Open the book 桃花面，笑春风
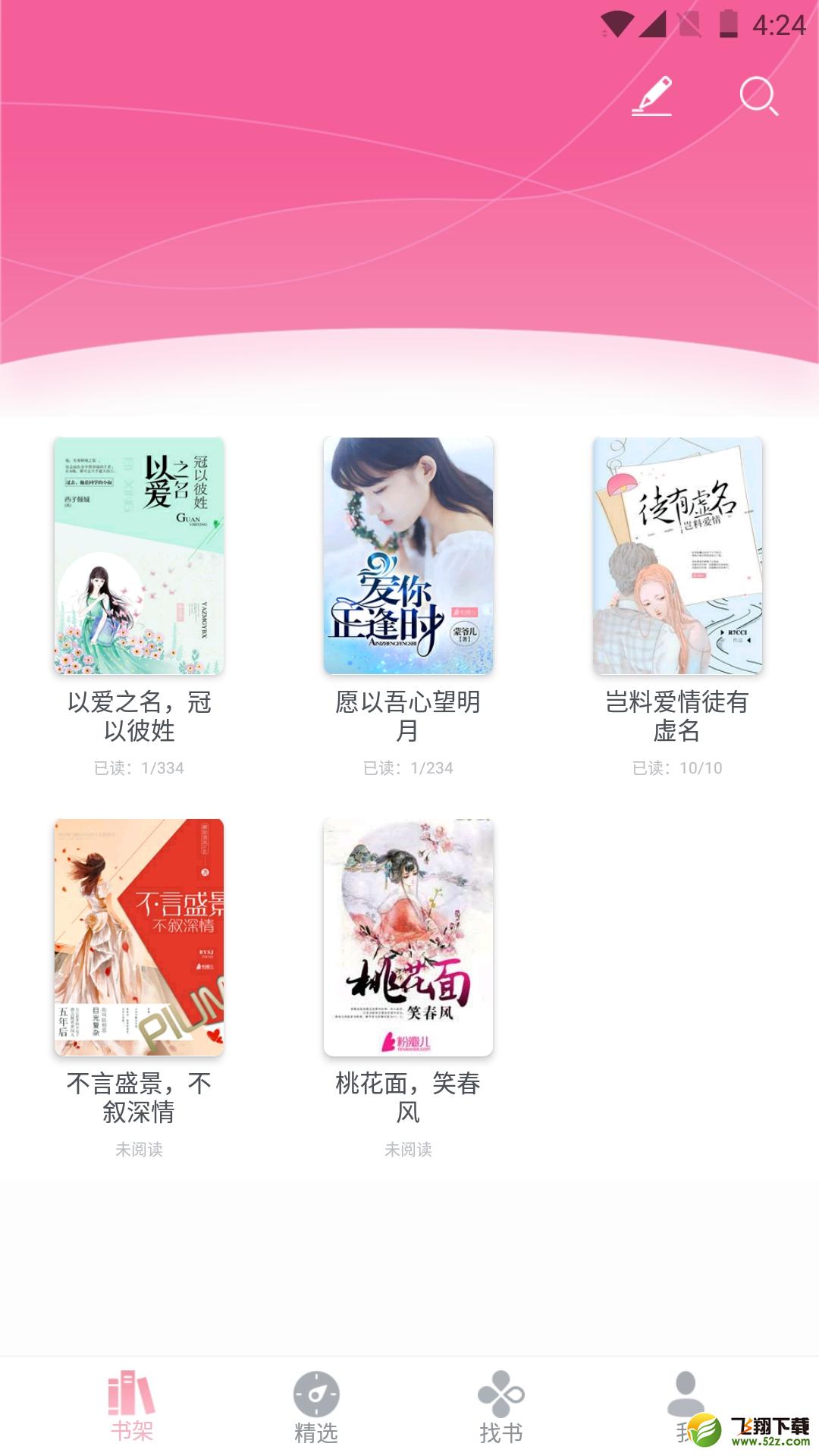 point(408,937)
